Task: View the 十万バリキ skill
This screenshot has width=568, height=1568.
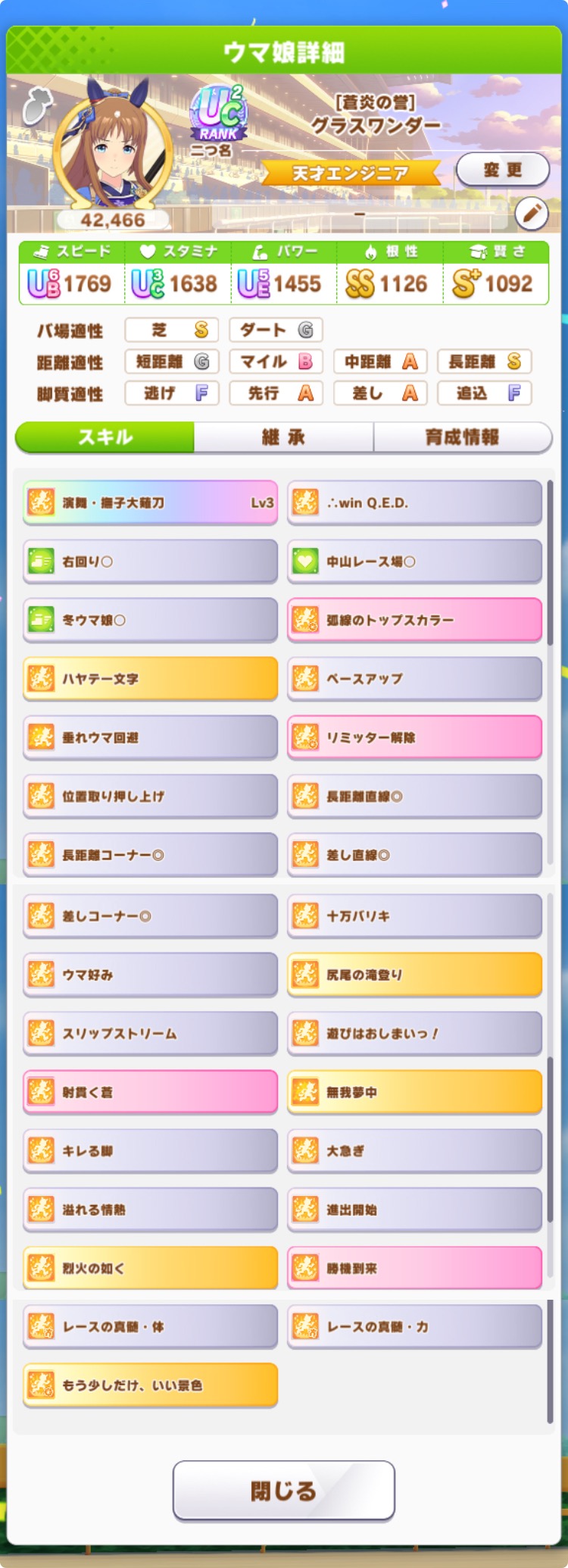Action: (x=414, y=916)
